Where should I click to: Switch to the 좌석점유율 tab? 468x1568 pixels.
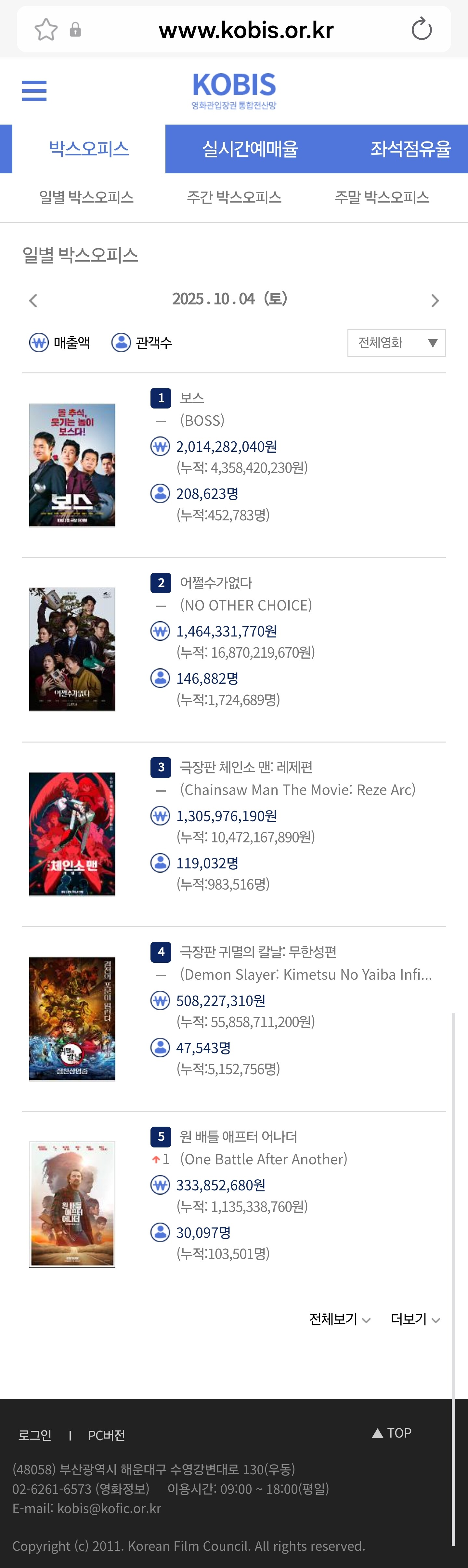pos(410,149)
